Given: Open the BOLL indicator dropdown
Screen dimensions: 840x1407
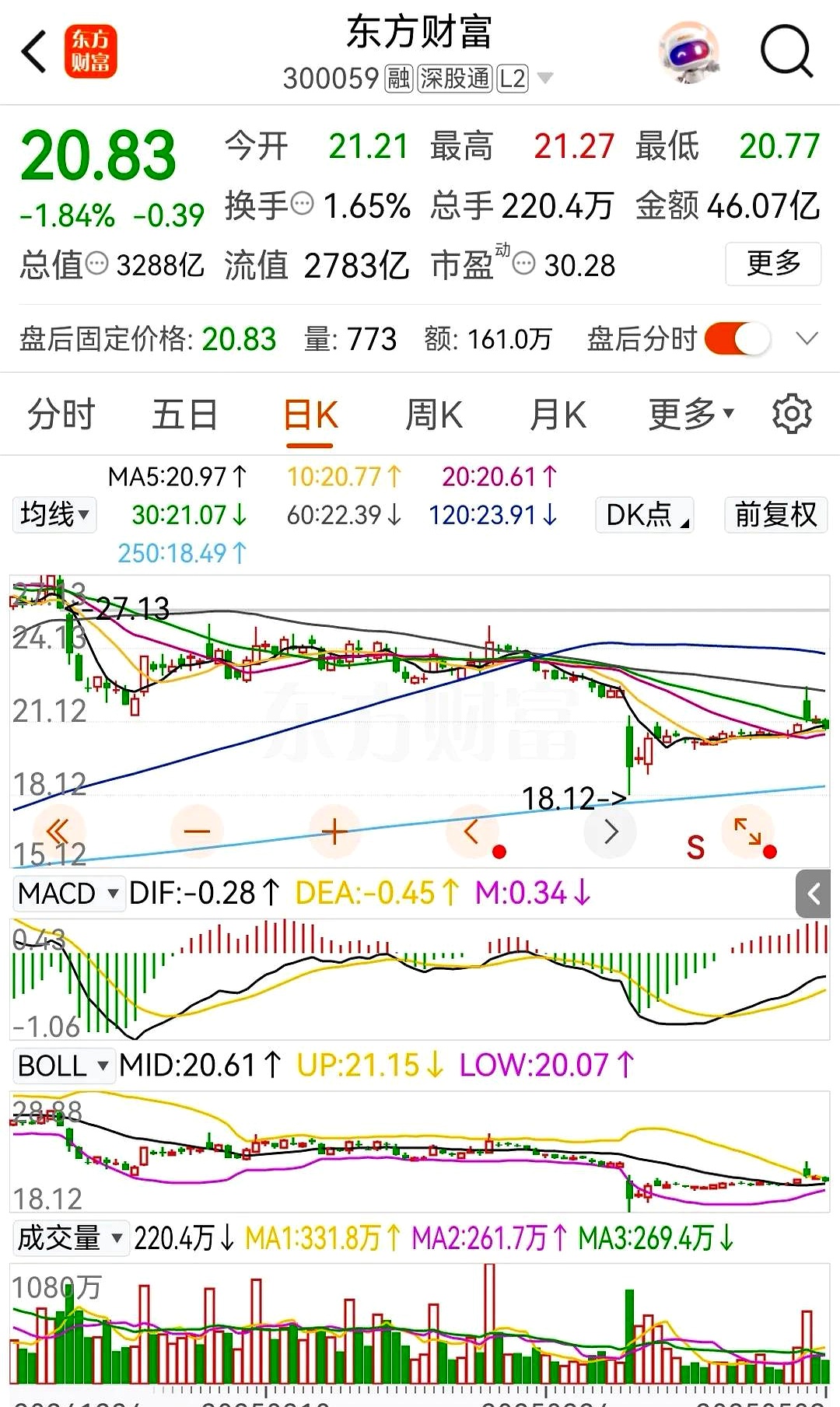Looking at the screenshot, I should pyautogui.click(x=63, y=1066).
